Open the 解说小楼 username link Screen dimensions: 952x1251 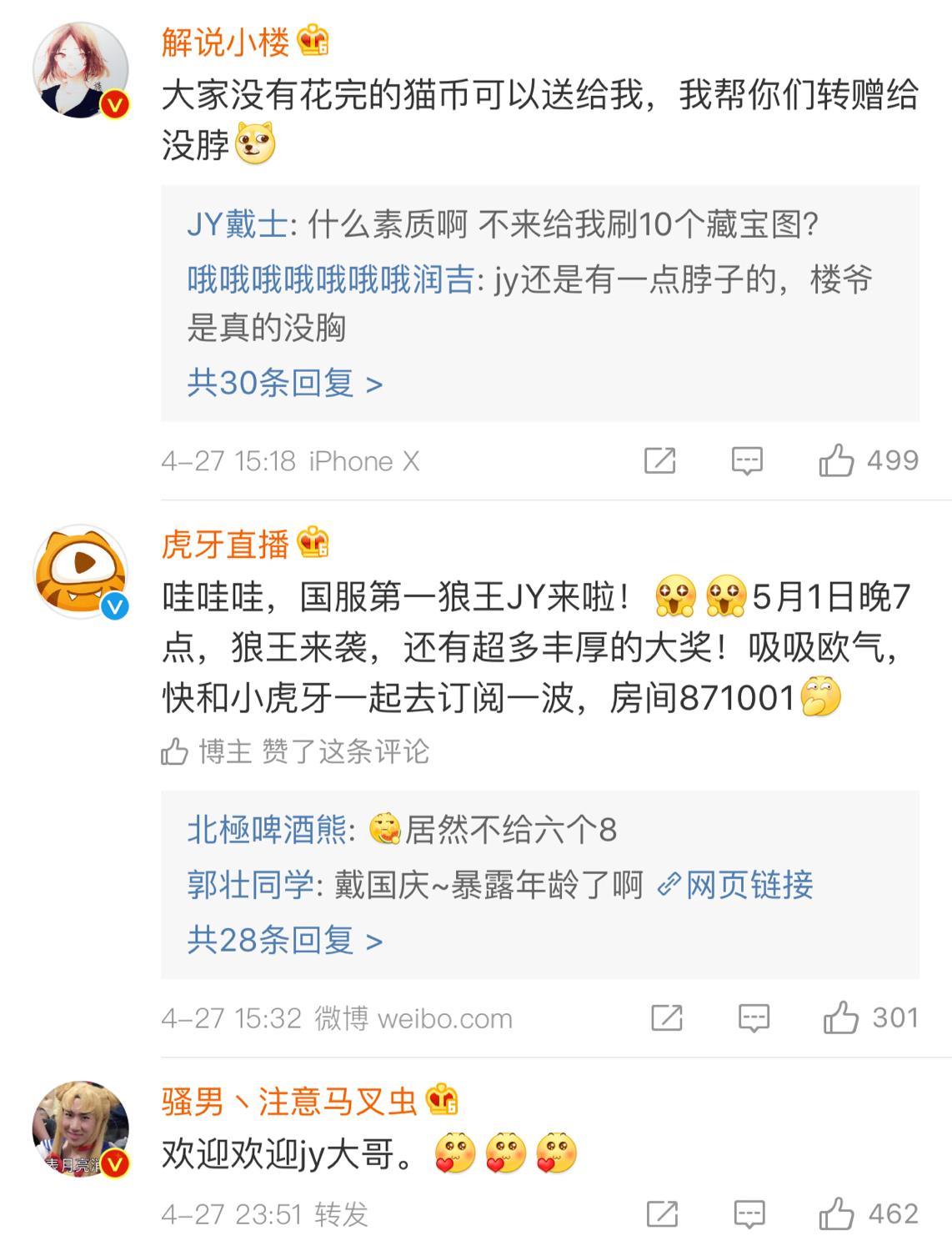225,42
